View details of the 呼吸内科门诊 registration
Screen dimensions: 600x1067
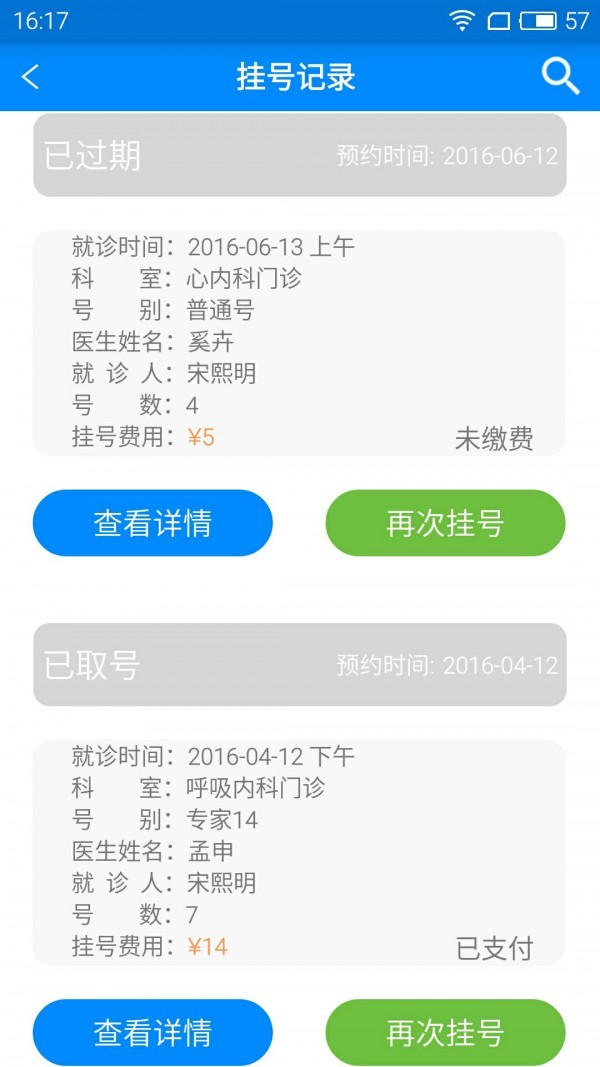[x=152, y=1032]
